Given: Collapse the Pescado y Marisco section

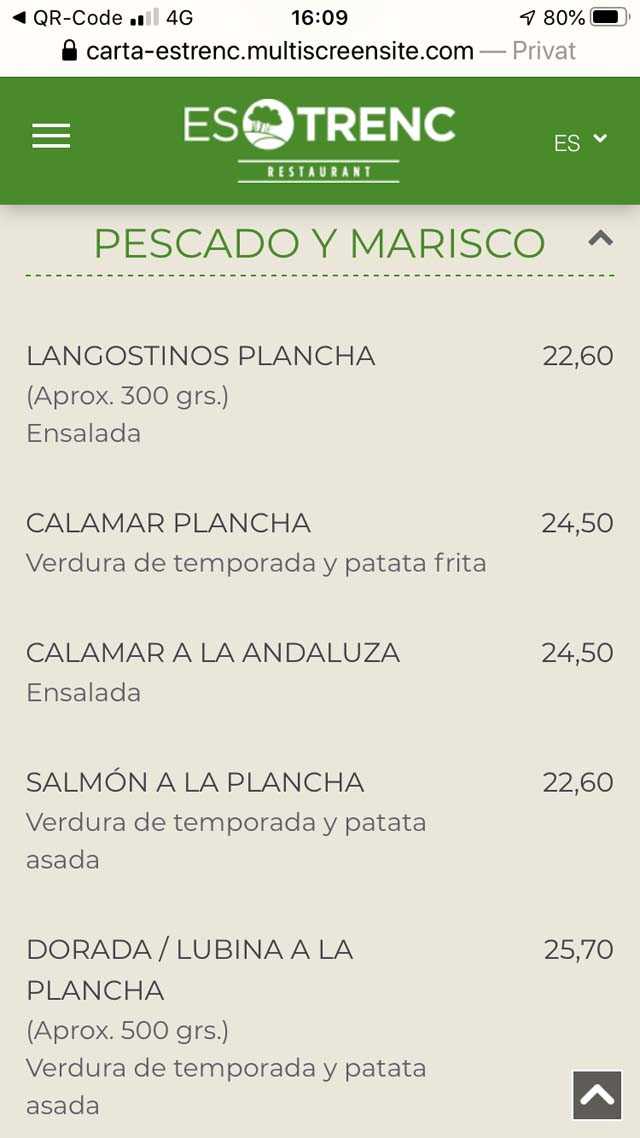Looking at the screenshot, I should coord(601,239).
